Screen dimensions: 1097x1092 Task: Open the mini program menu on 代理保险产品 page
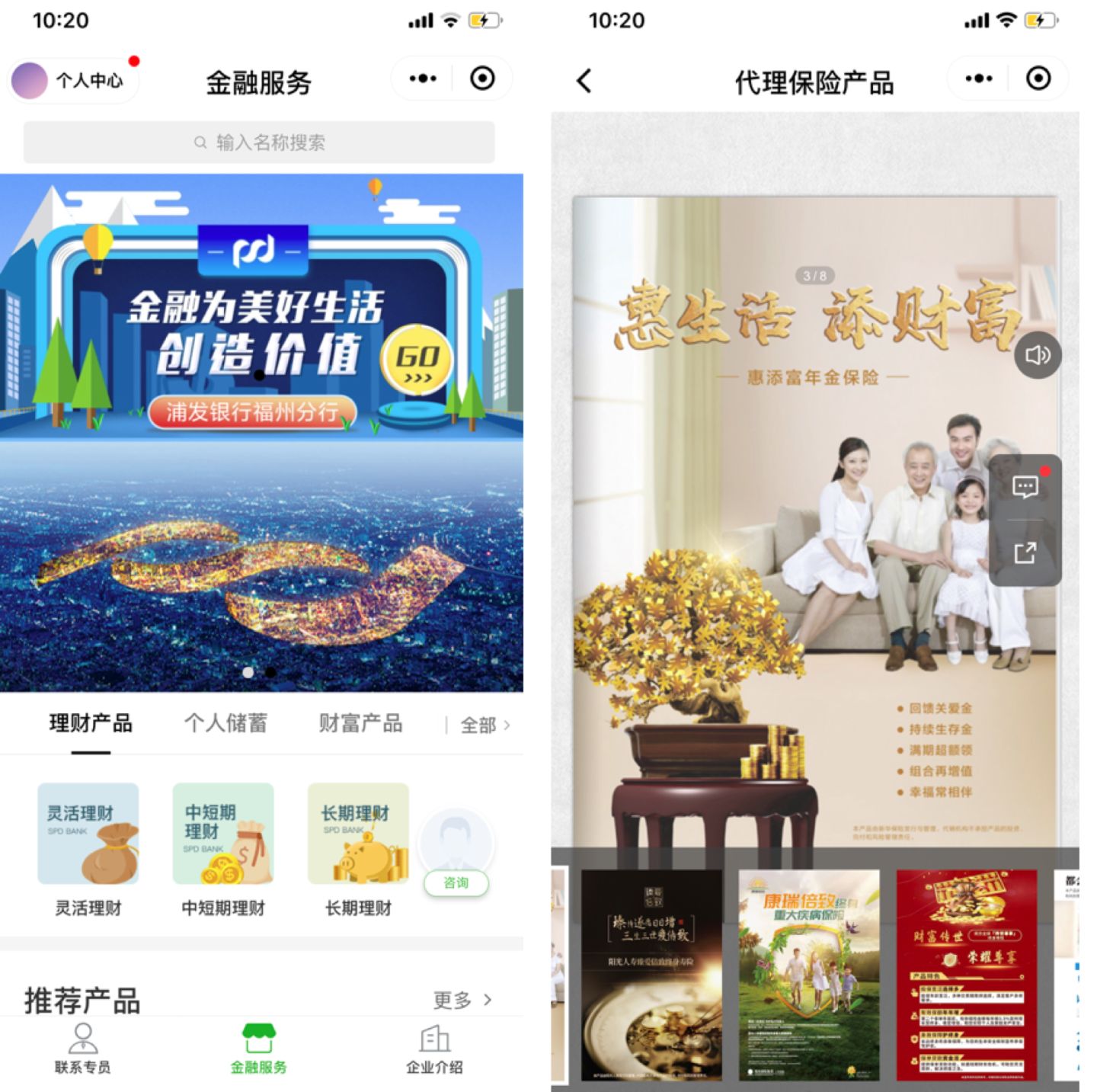[x=978, y=78]
